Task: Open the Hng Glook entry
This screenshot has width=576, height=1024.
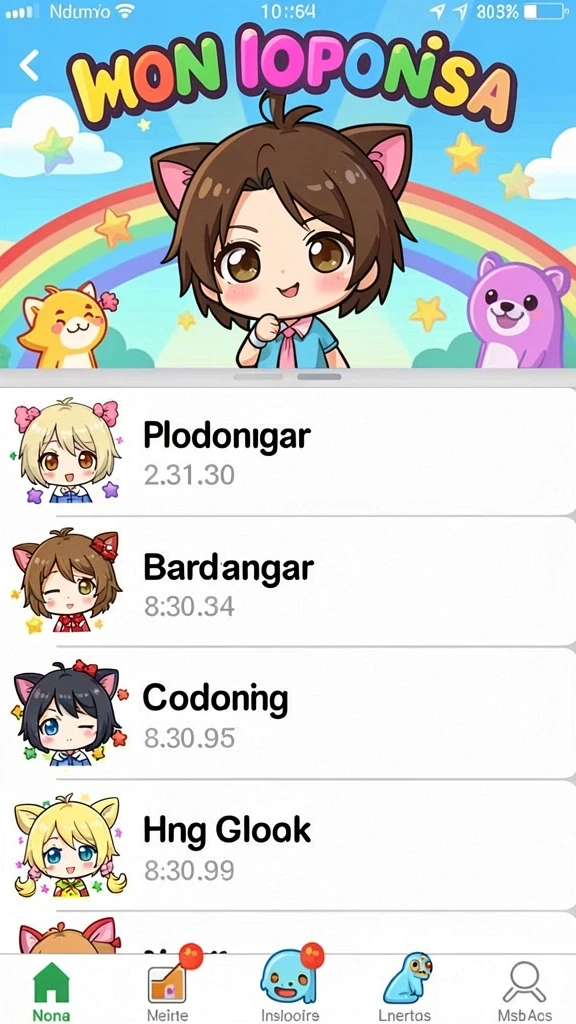Action: click(x=288, y=845)
